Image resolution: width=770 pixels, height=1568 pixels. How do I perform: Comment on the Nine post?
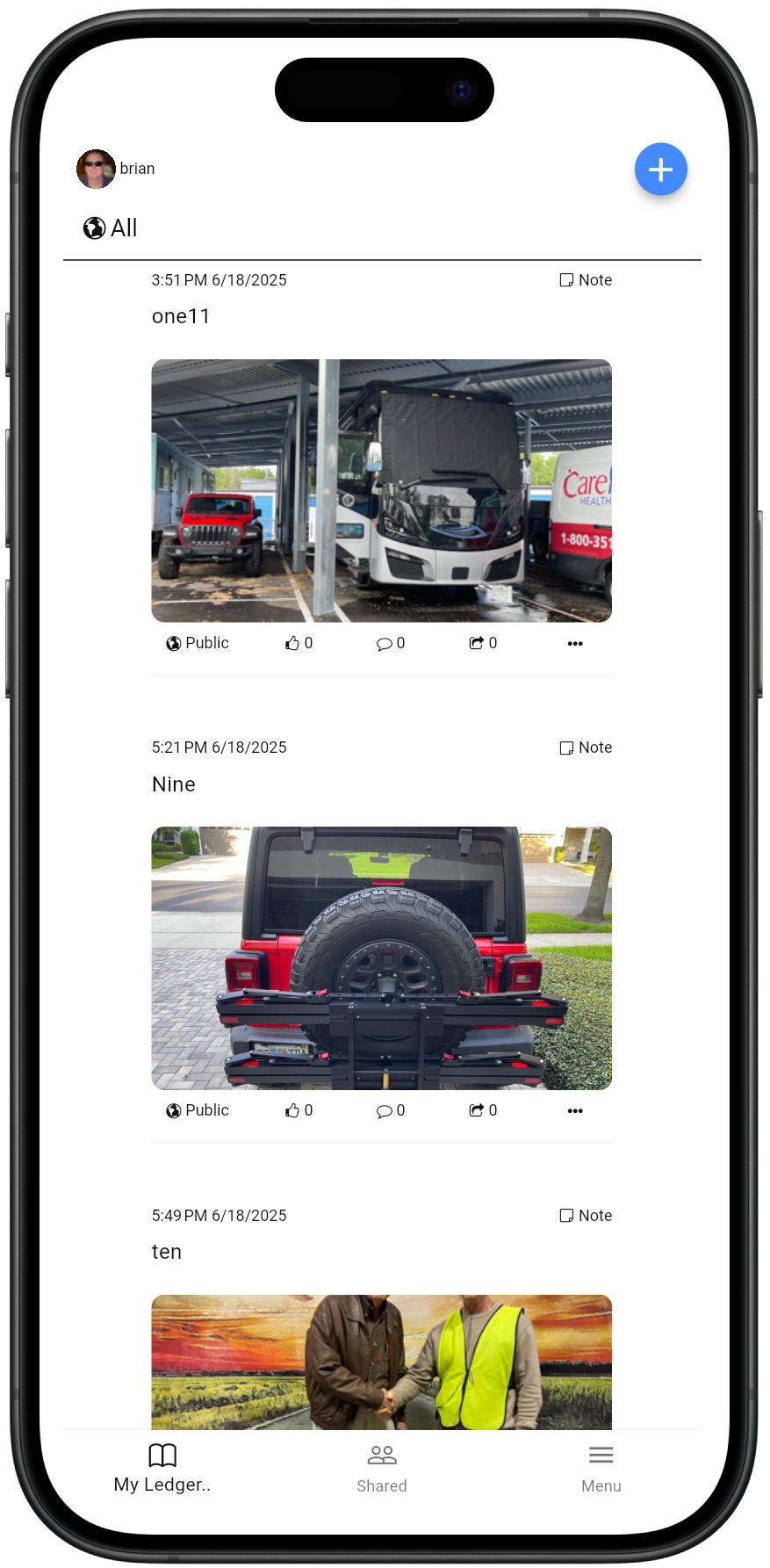[391, 1110]
